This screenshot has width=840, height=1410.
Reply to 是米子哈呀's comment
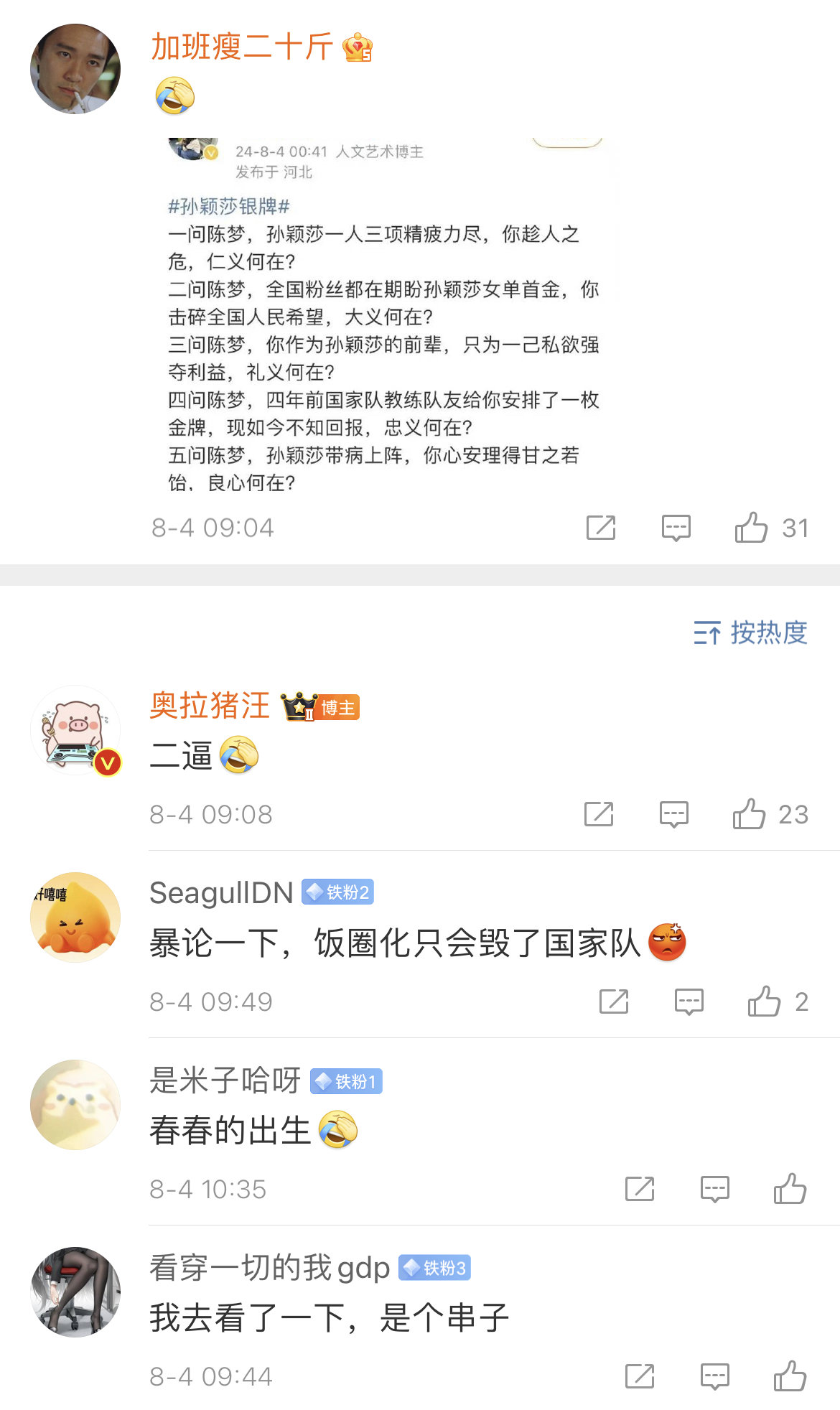(715, 1189)
